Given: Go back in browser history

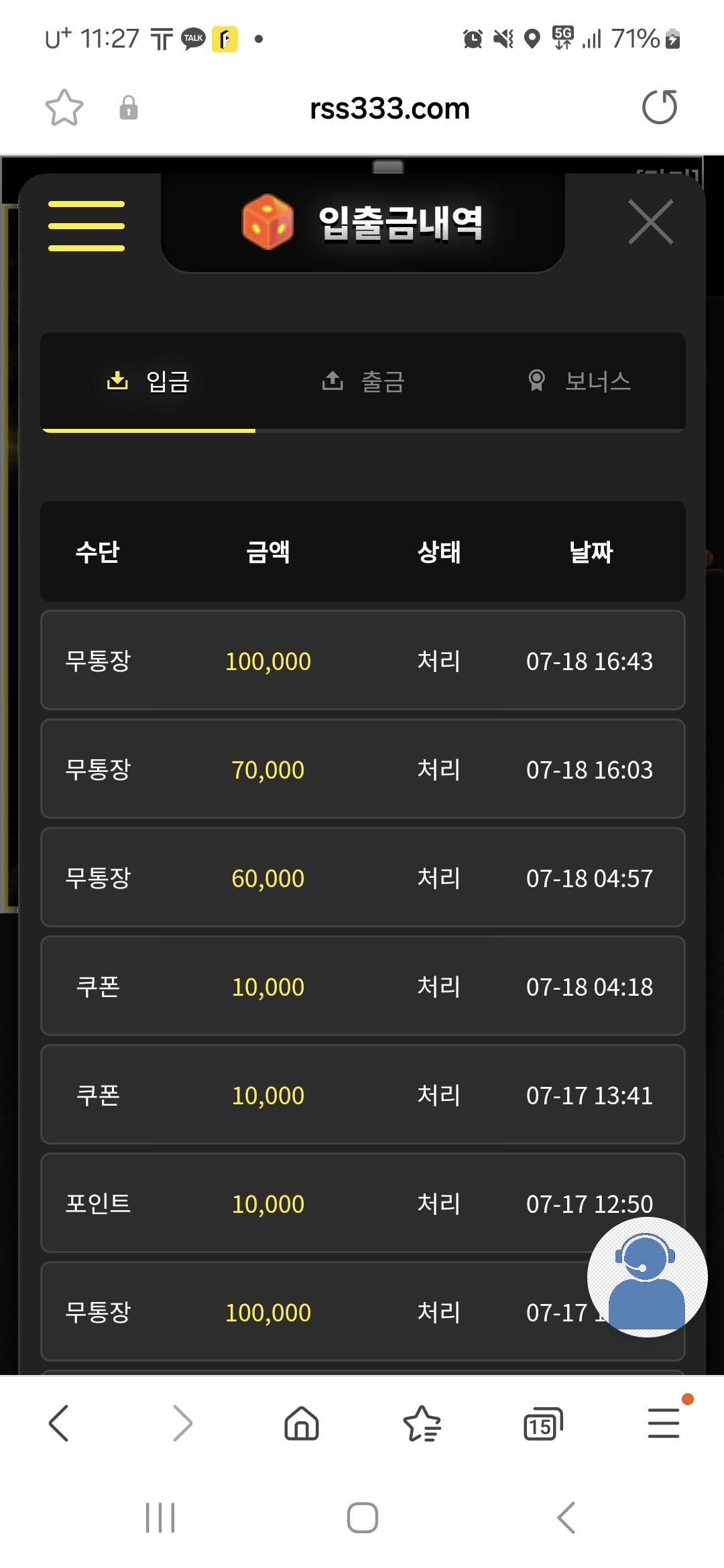Looking at the screenshot, I should [x=59, y=1423].
